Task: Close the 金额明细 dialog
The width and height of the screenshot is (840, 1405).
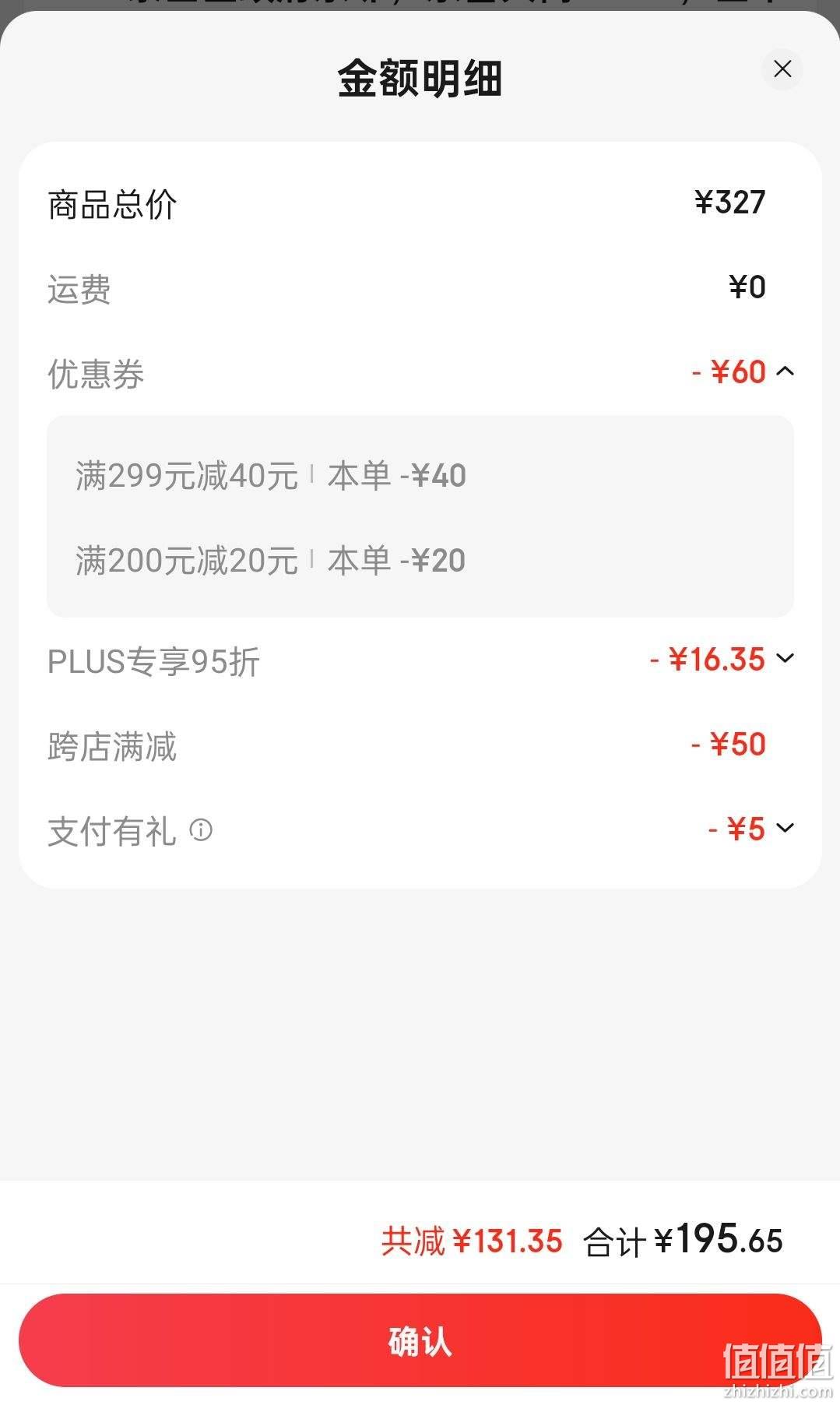Action: click(x=782, y=69)
